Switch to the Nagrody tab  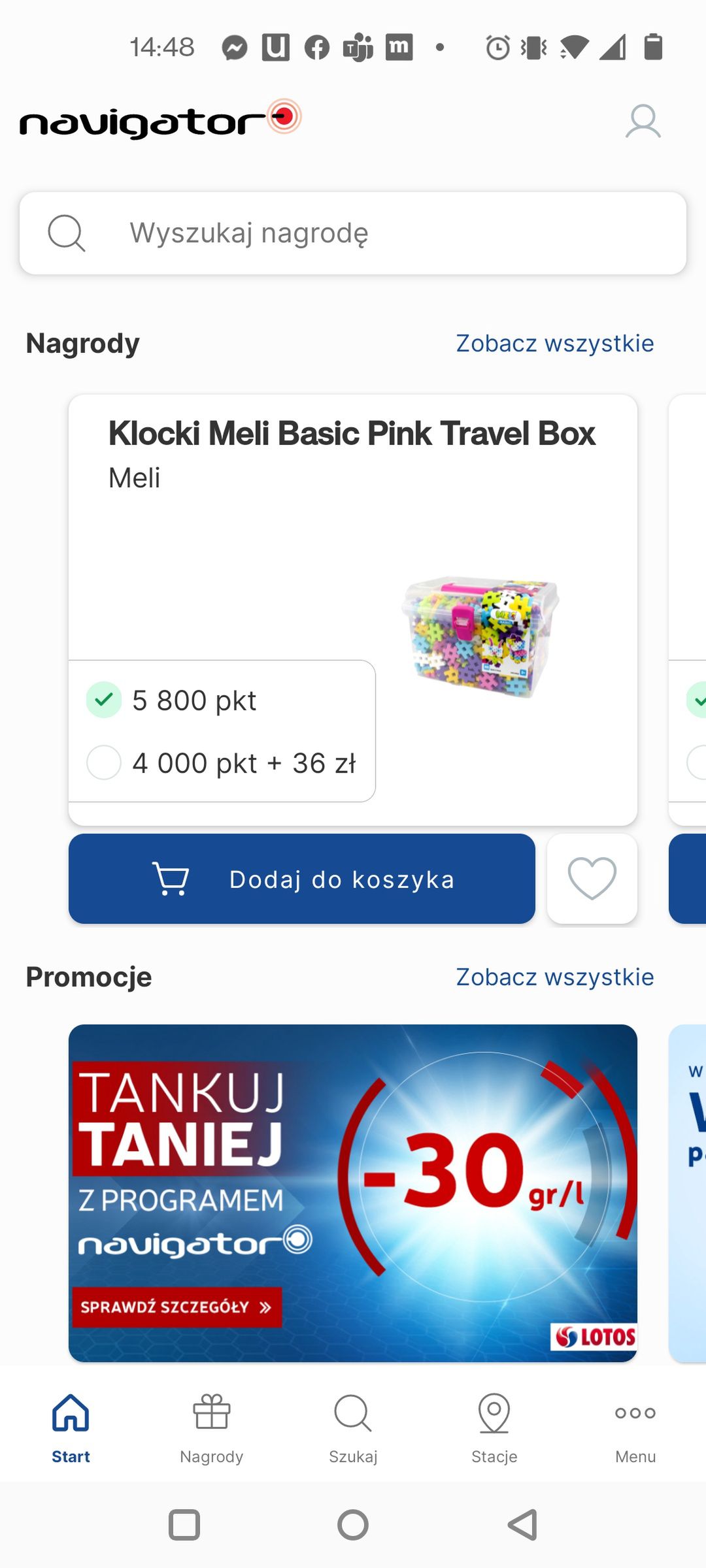click(x=212, y=1429)
